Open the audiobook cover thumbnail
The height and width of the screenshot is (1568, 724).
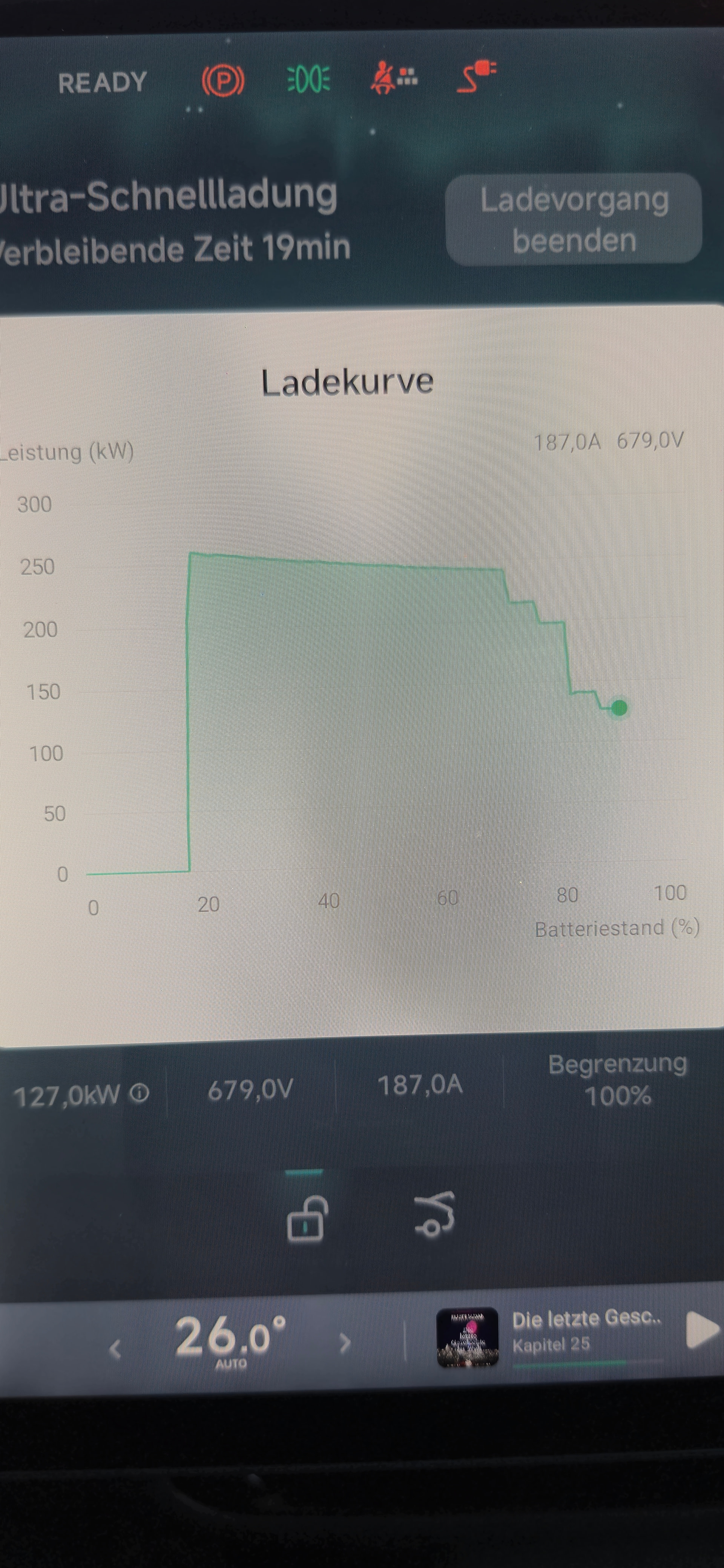click(x=467, y=1337)
